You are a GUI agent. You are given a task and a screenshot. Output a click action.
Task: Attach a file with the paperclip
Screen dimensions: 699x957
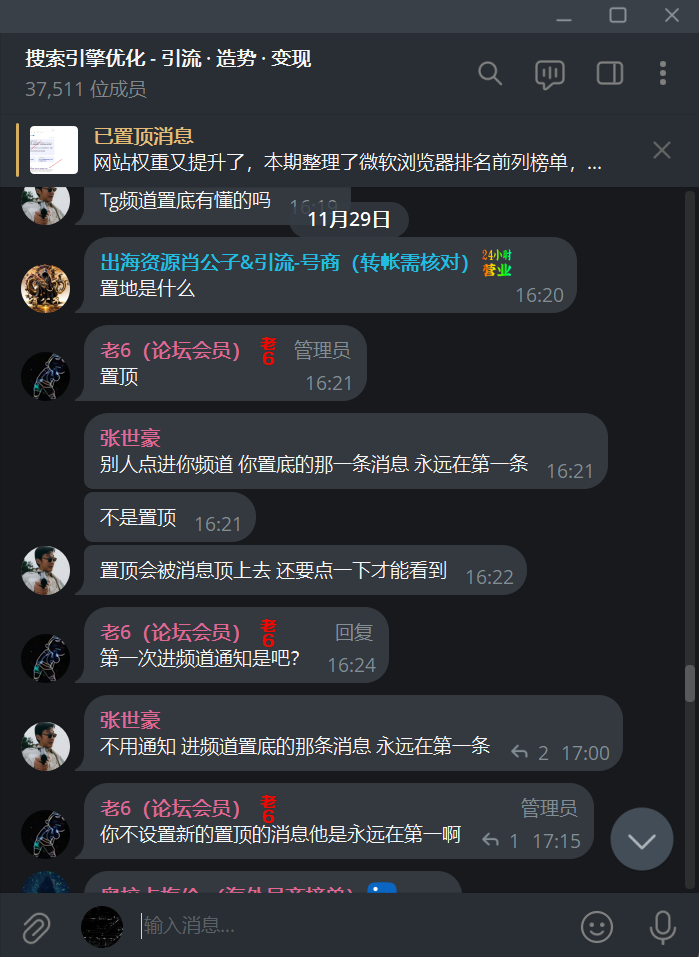36,927
